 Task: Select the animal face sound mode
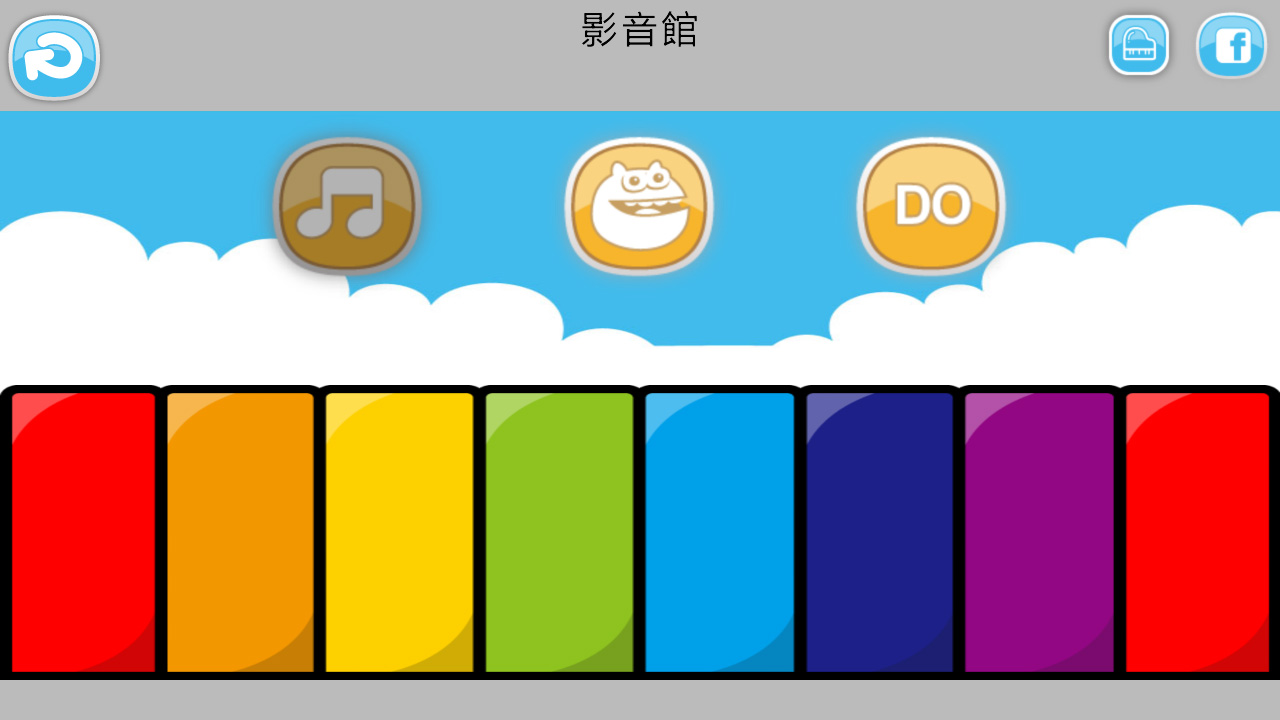pos(639,206)
